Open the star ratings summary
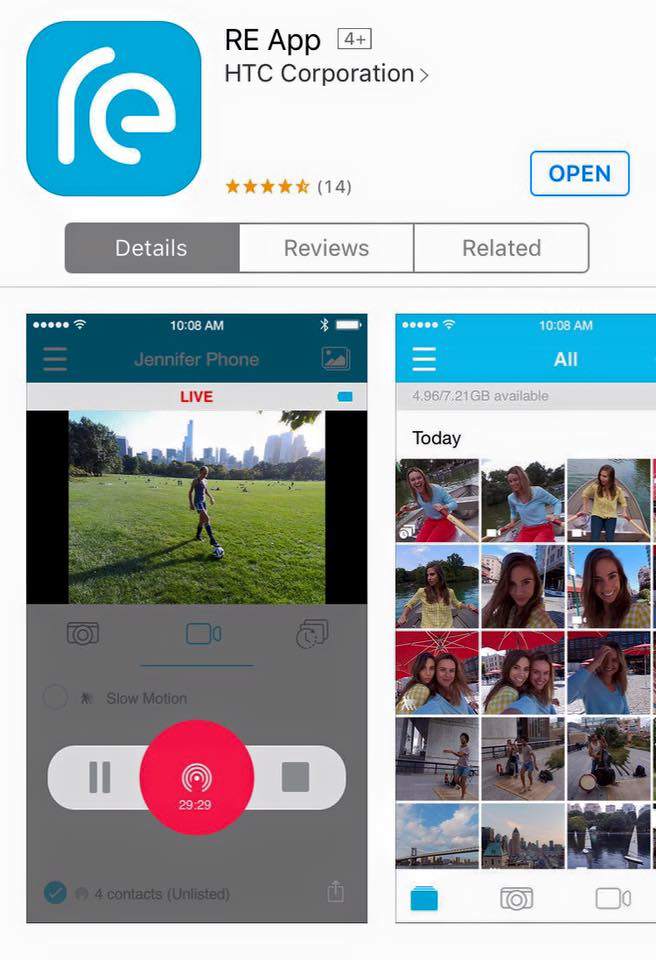This screenshot has width=656, height=960. click(x=288, y=186)
